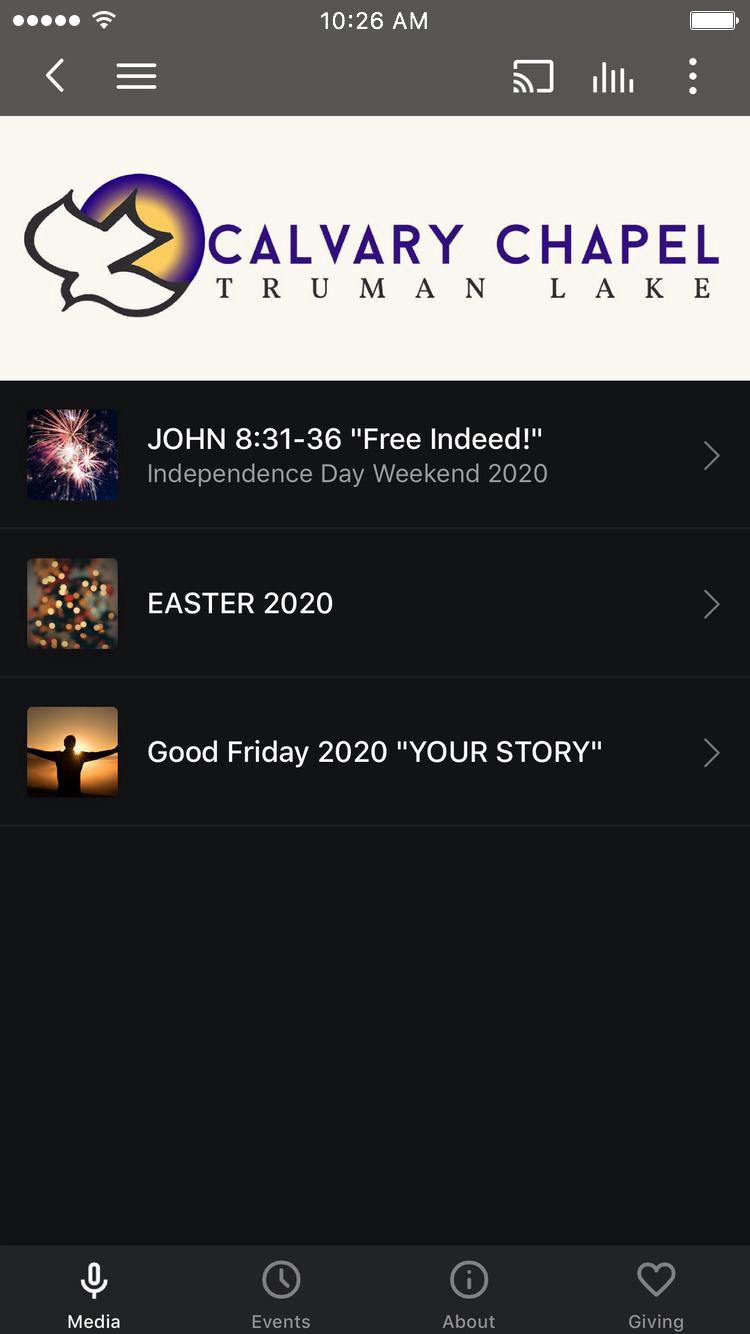The image size is (750, 1334).
Task: Cast media to another screen
Action: 533,76
